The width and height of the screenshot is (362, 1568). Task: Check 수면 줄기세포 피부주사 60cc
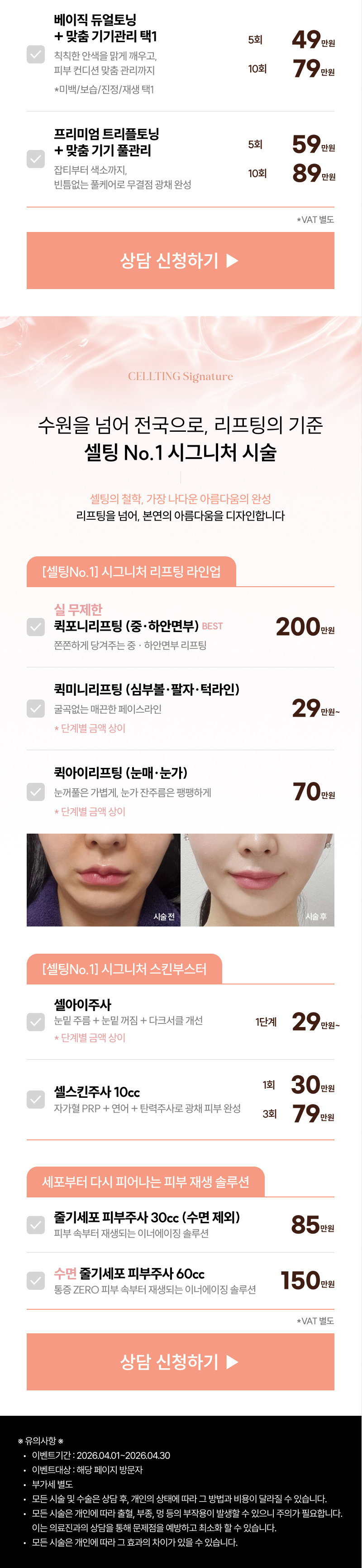point(36,1281)
